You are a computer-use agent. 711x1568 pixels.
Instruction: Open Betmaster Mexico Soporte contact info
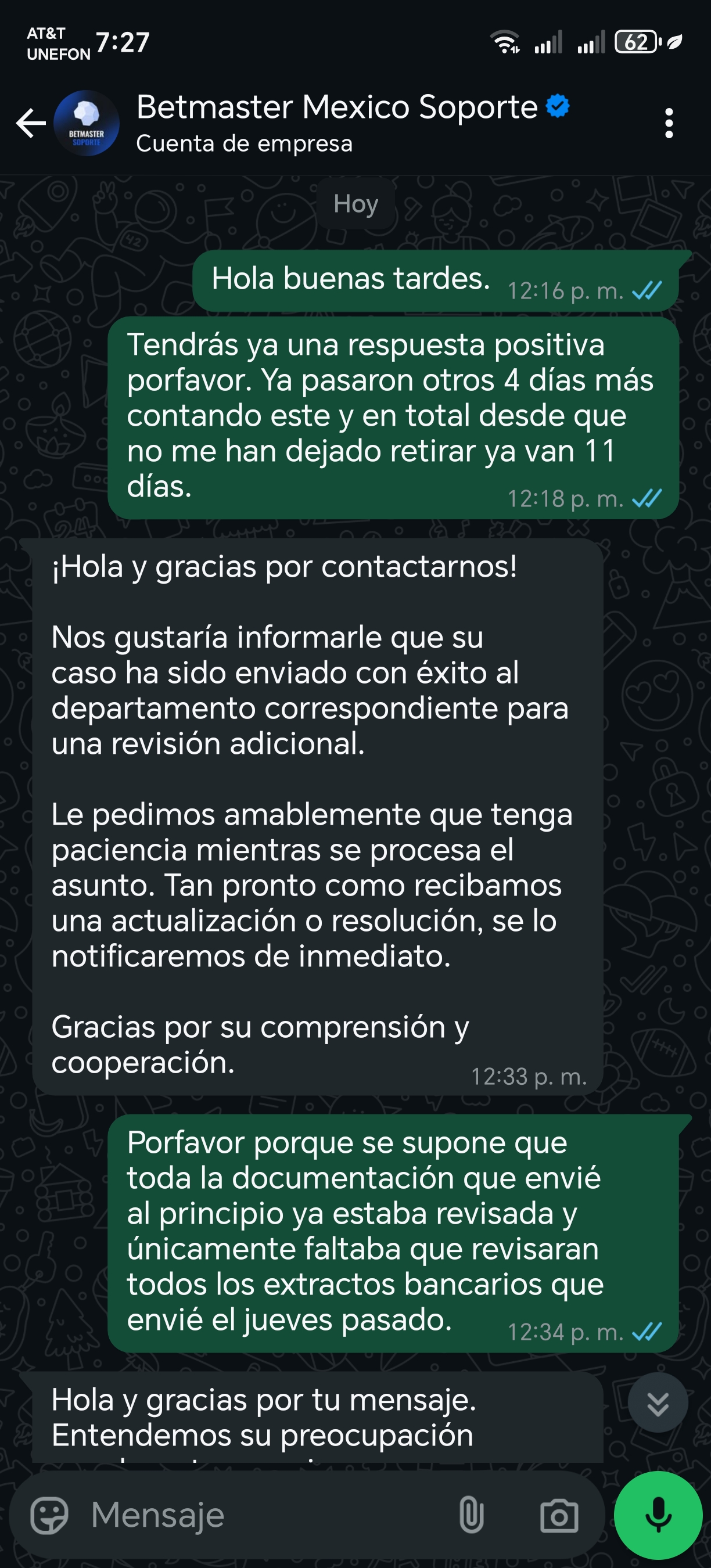(x=337, y=124)
